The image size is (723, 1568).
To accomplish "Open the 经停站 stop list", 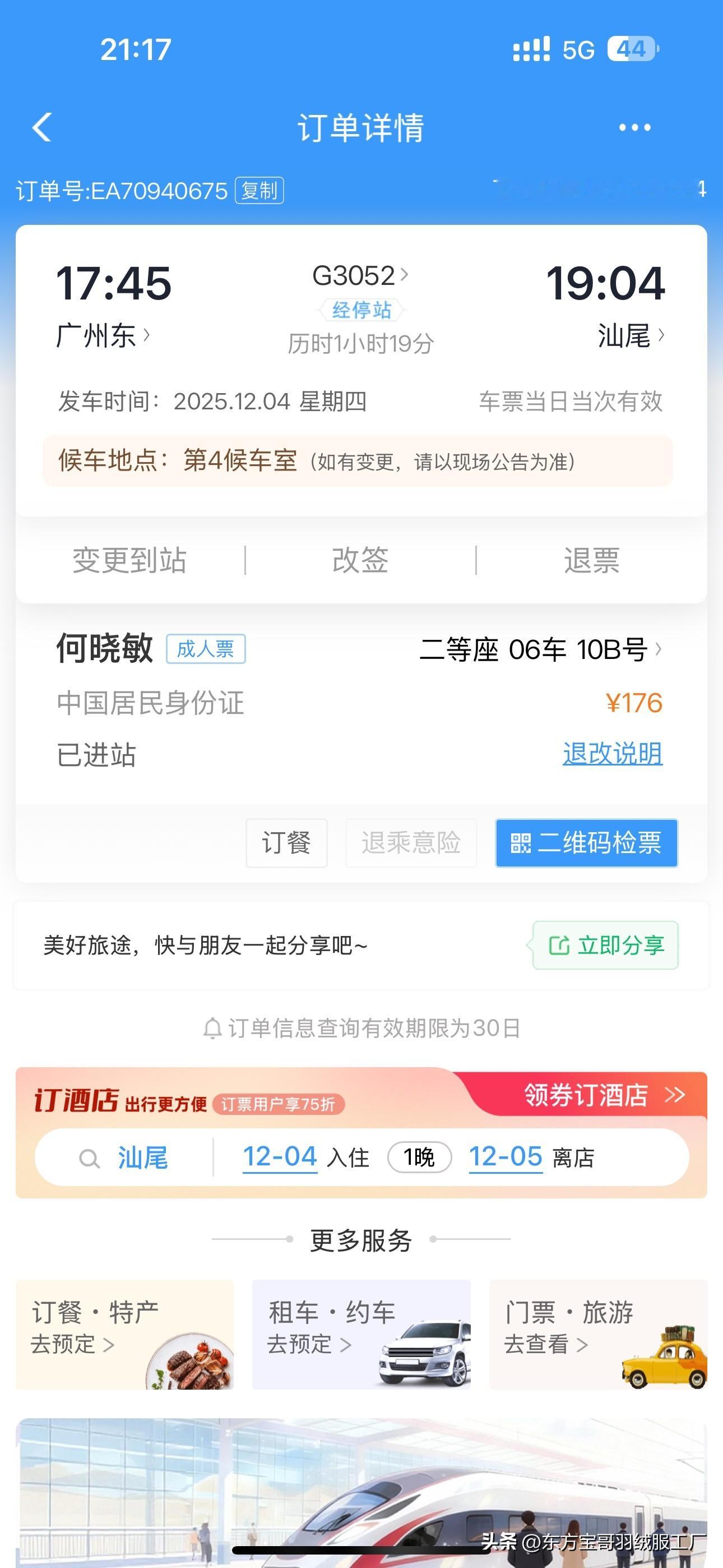I will point(360,310).
